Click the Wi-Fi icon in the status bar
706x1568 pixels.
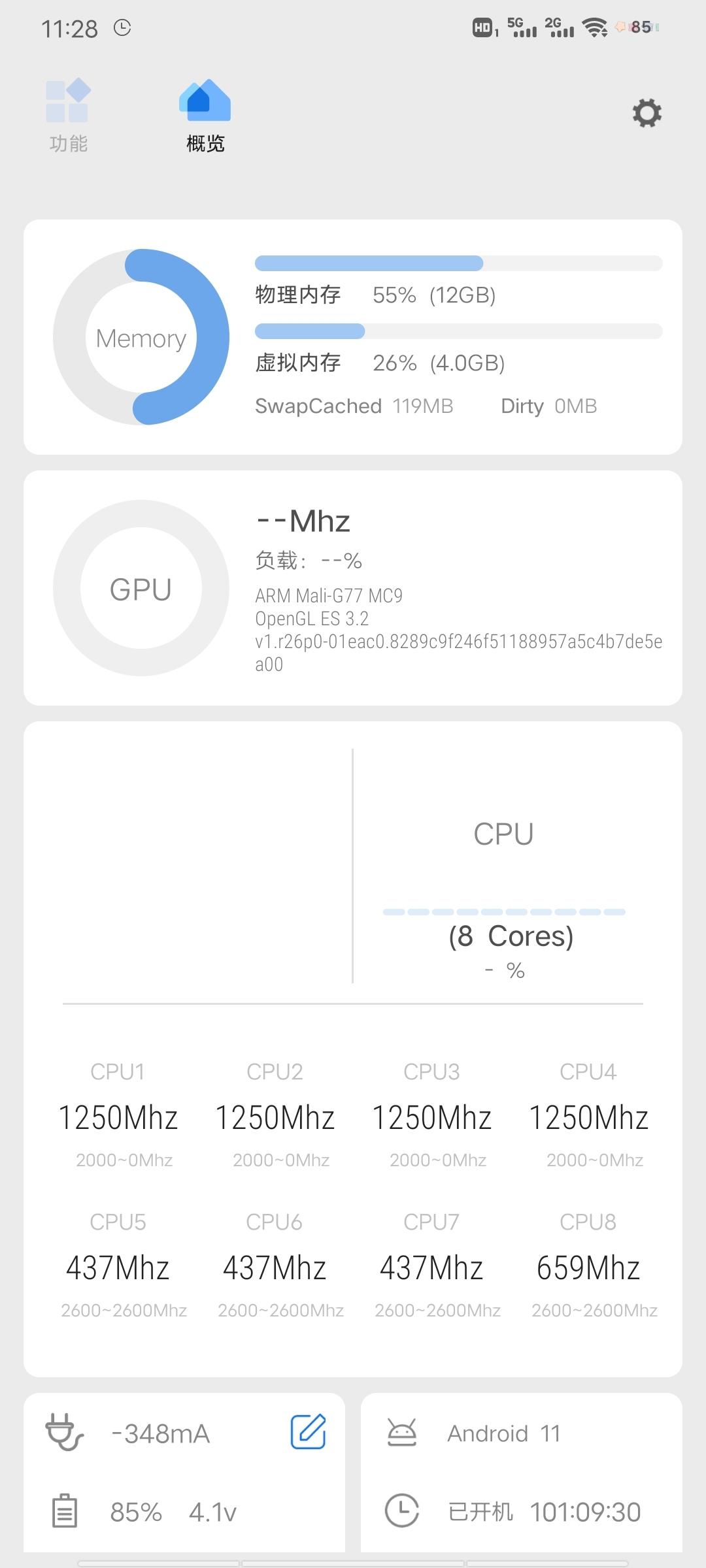pyautogui.click(x=594, y=27)
